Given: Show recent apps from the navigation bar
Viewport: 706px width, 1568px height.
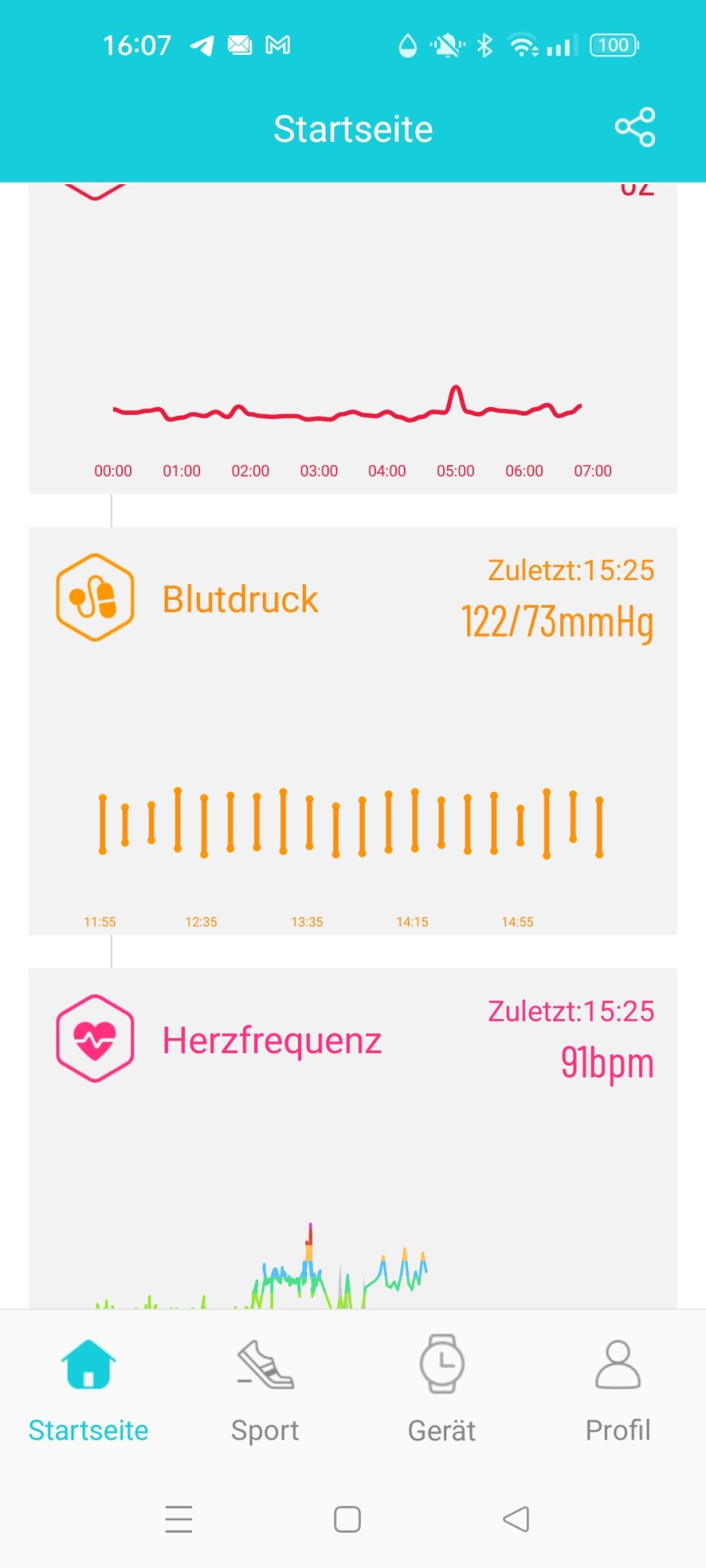Looking at the screenshot, I should pyautogui.click(x=179, y=1519).
